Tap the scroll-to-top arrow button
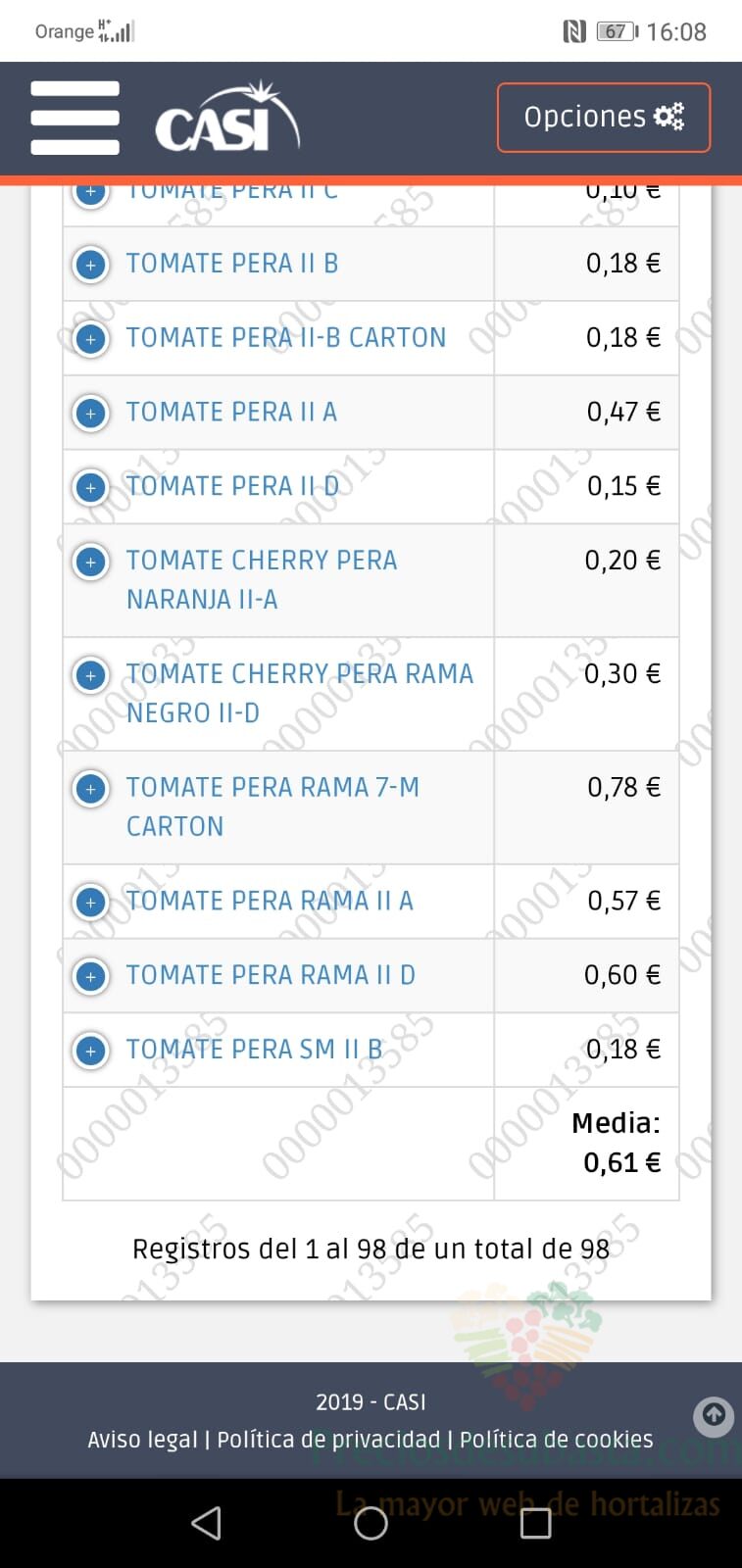Screen dimensions: 742x1568 pos(714,1416)
